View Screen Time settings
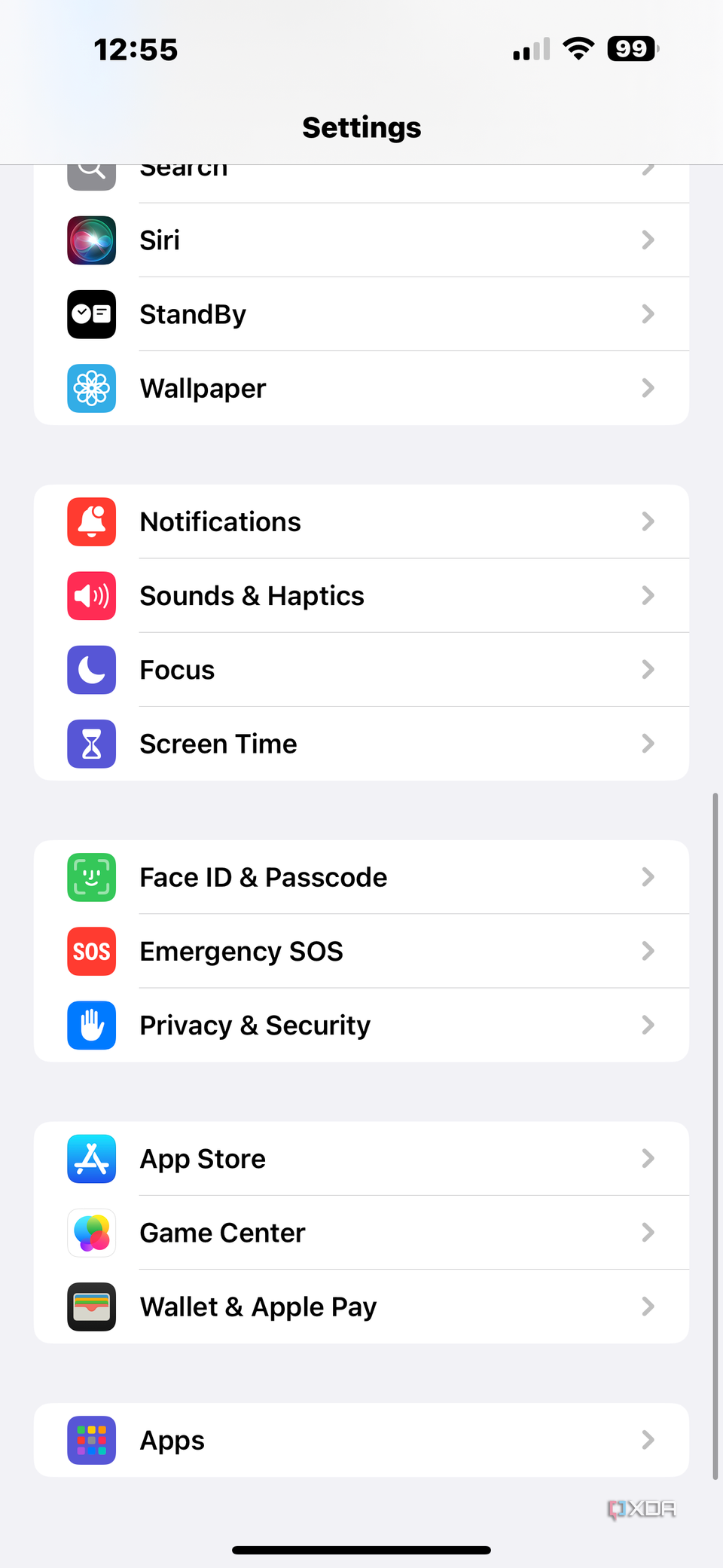 point(361,744)
